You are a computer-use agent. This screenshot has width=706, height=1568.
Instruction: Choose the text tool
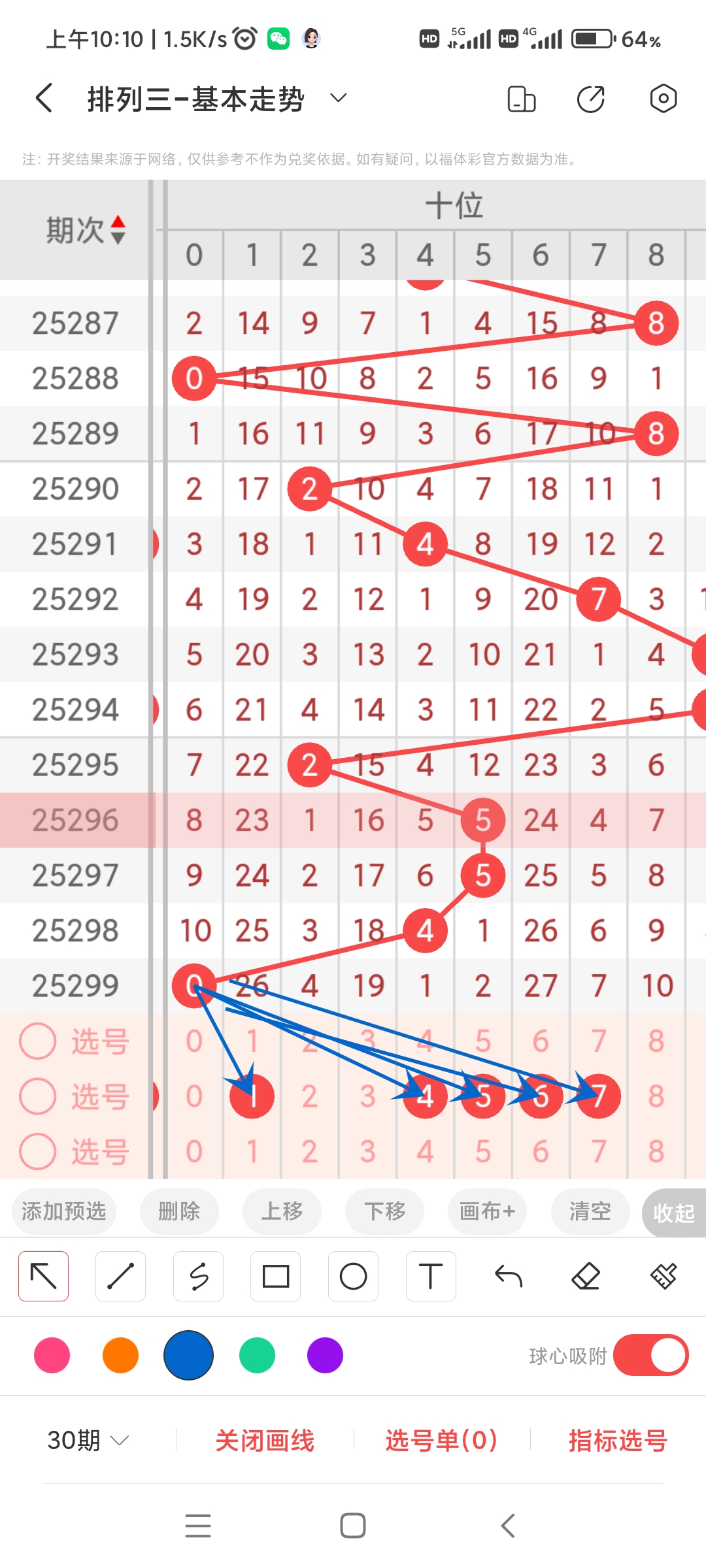click(x=431, y=1276)
